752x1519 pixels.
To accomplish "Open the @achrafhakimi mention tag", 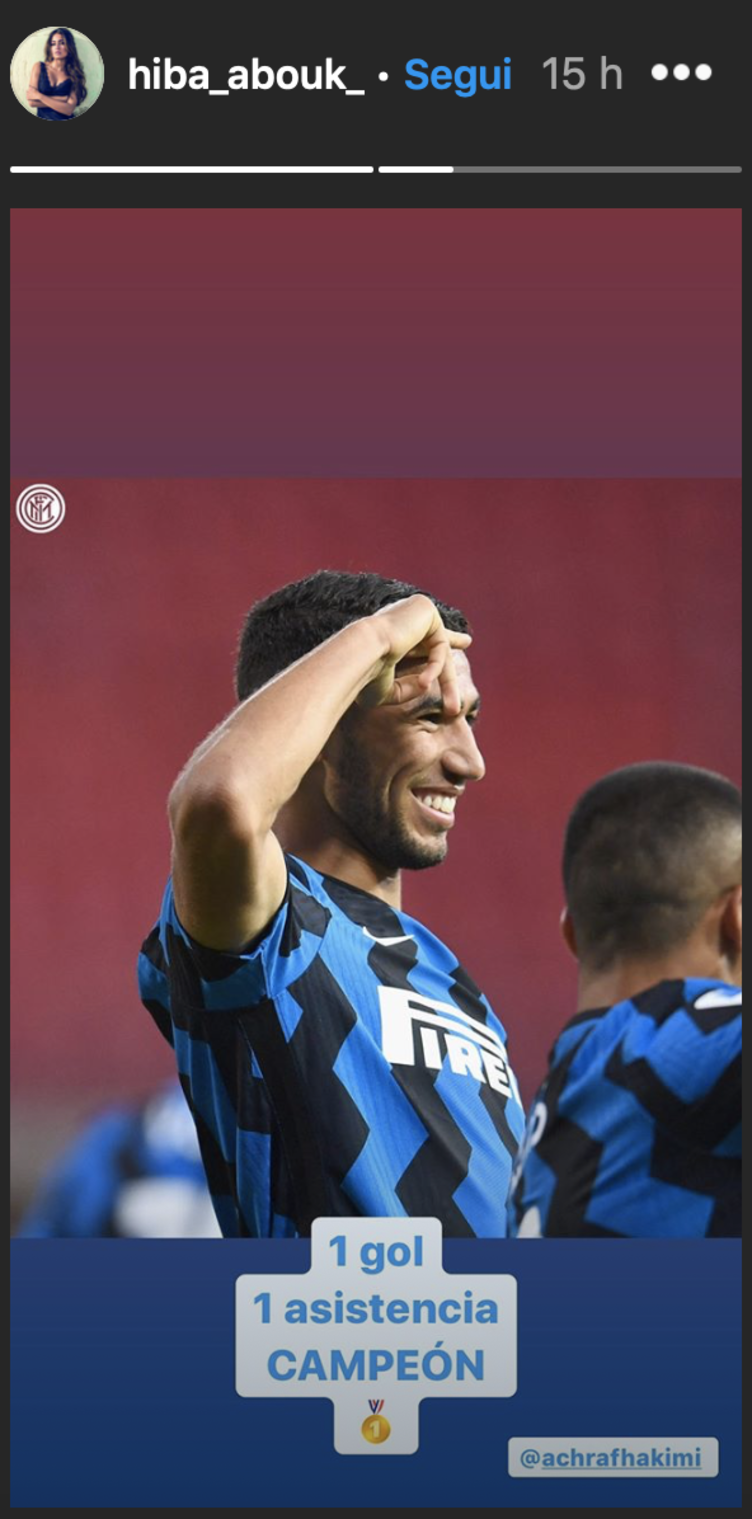I will 612,1457.
